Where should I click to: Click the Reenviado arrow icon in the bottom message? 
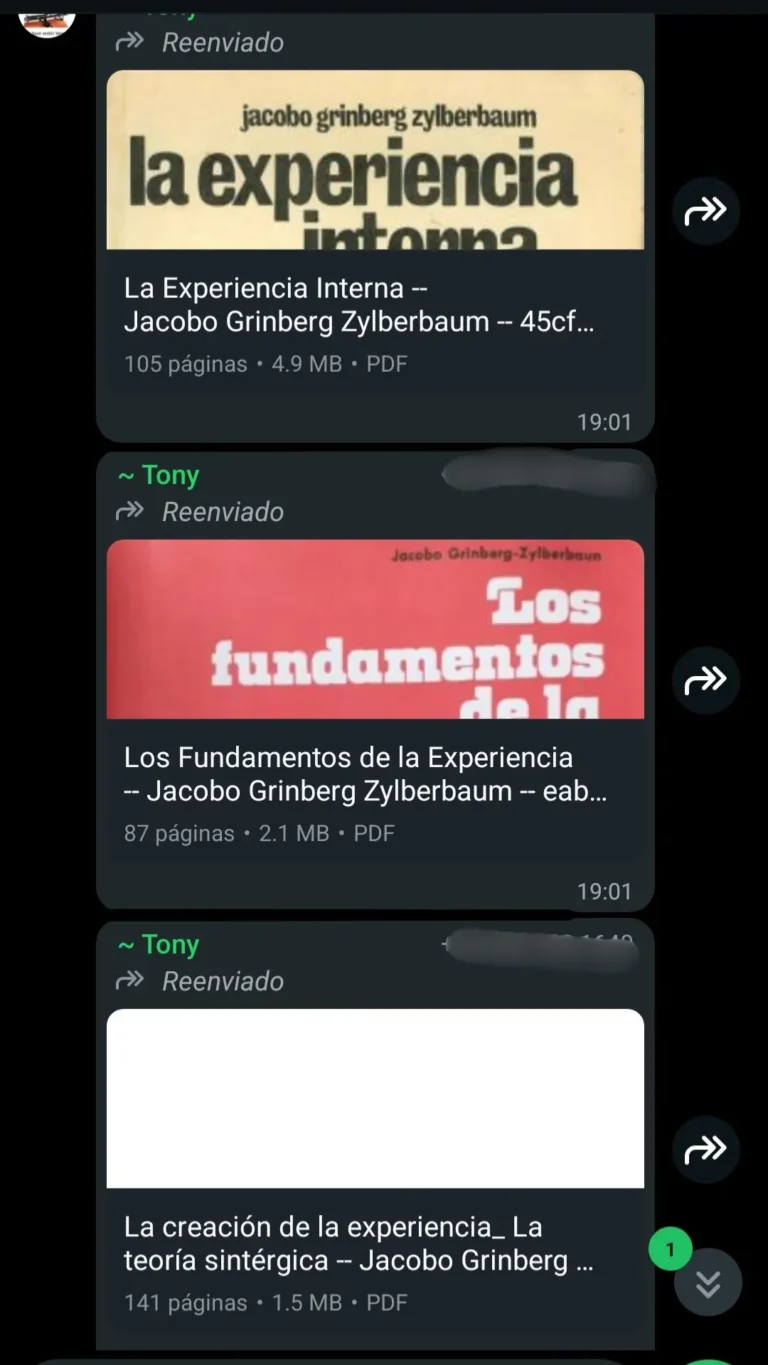129,981
